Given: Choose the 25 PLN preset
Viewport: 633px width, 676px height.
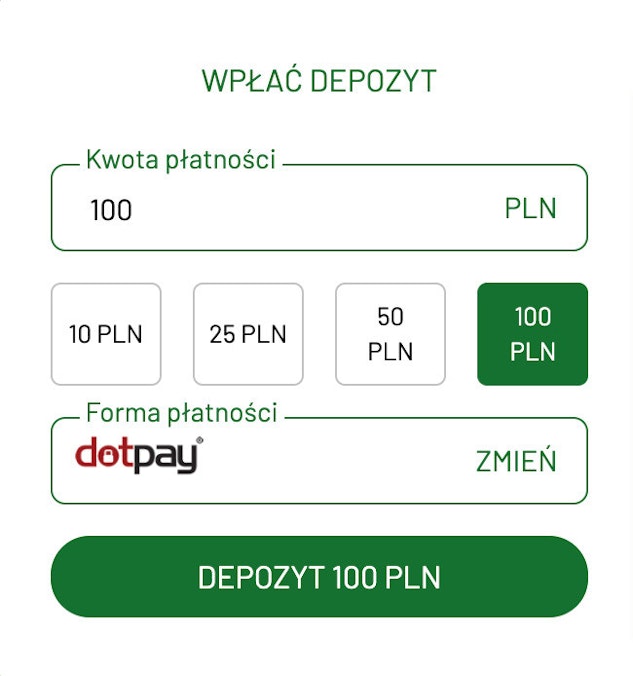Looking at the screenshot, I should [x=248, y=334].
